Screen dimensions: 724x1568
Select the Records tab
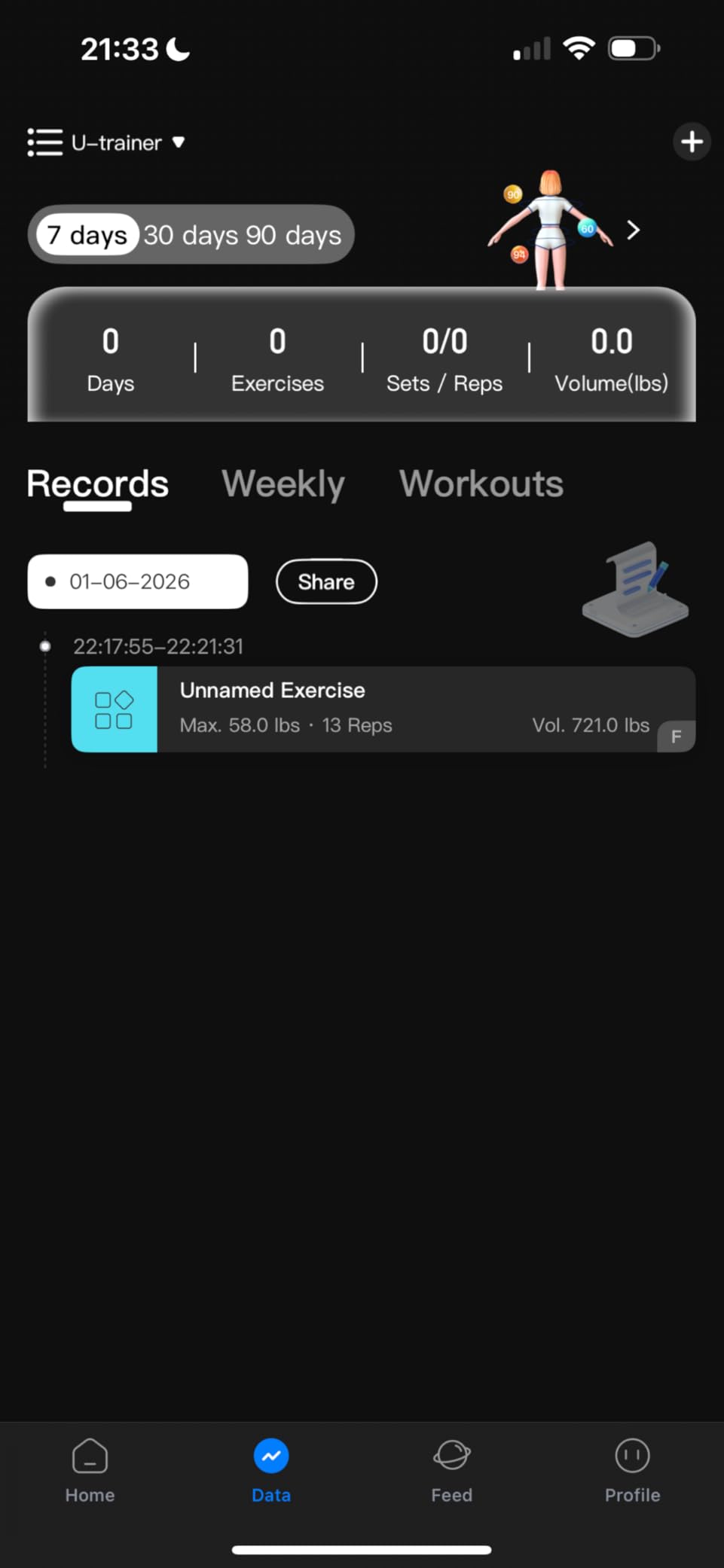tap(97, 484)
